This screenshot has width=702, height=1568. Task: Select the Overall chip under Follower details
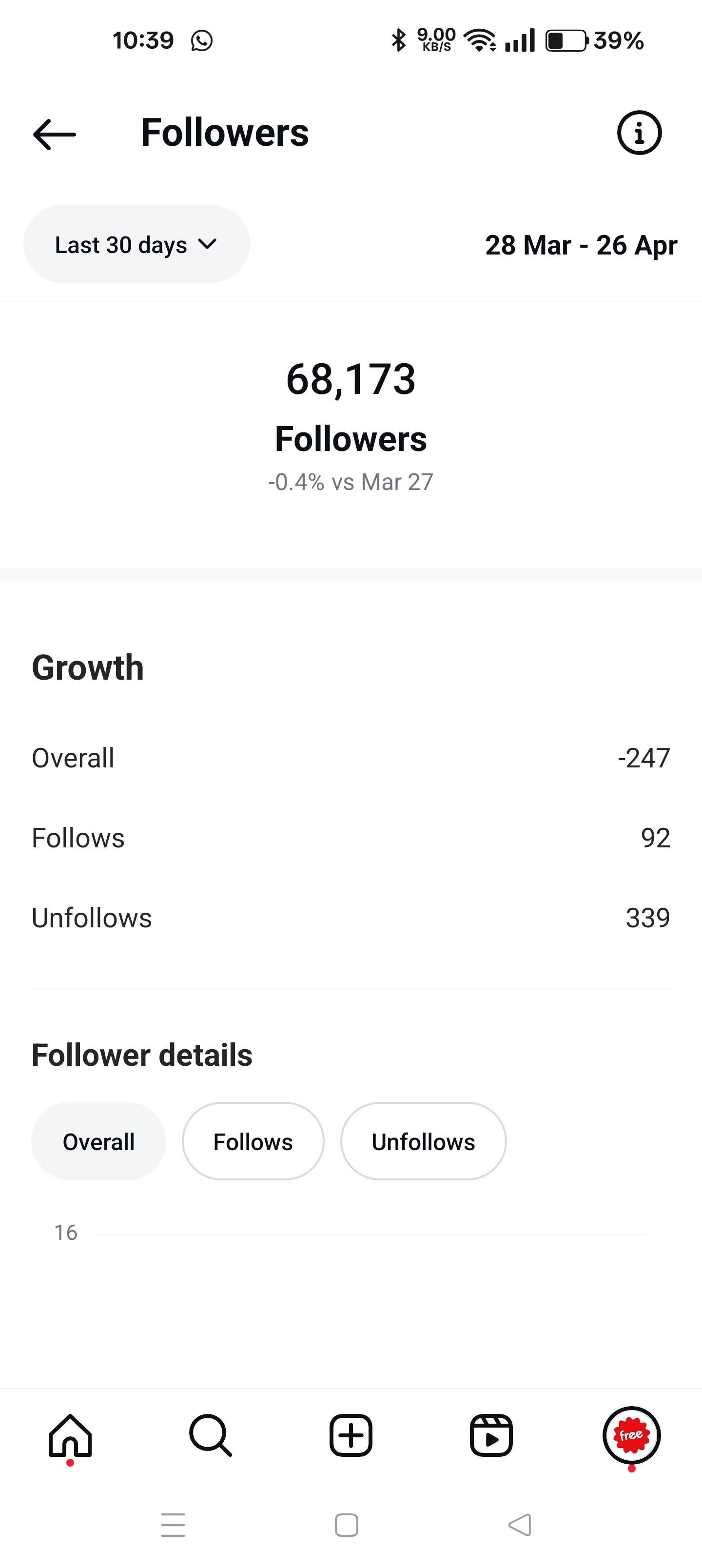98,1141
